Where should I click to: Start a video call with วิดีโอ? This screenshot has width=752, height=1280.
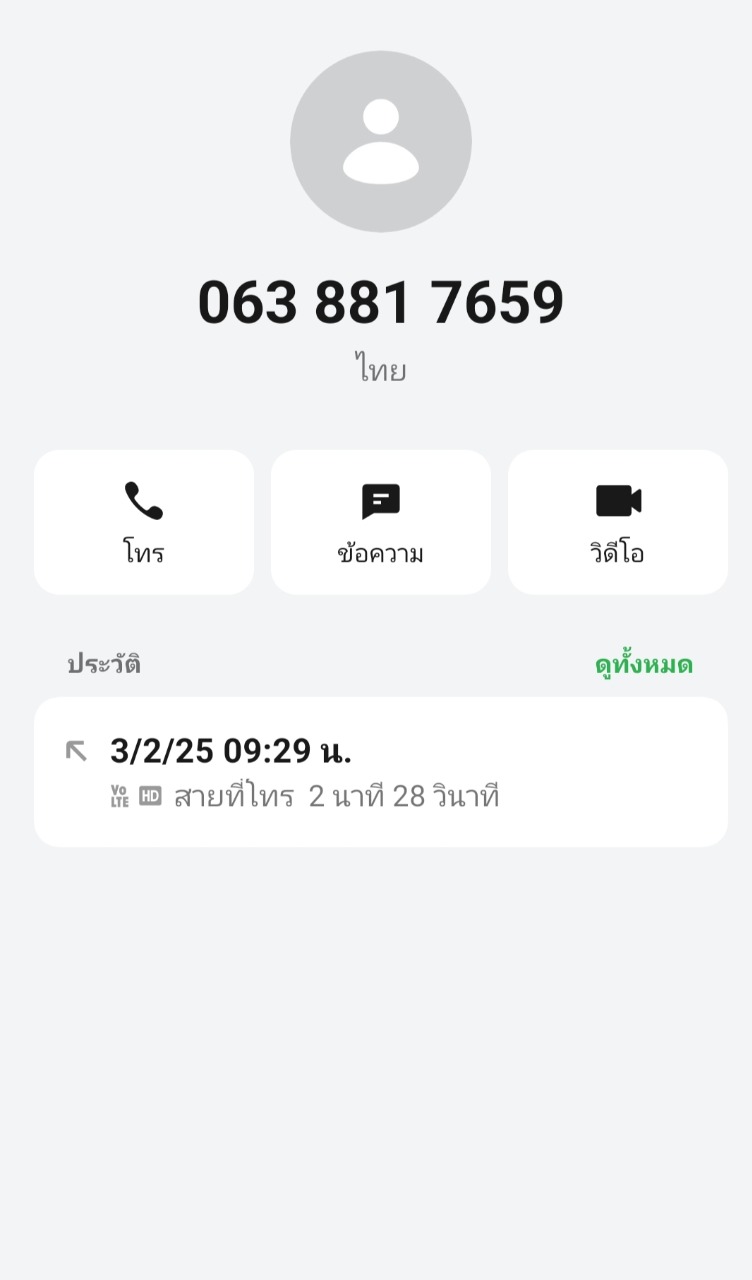pyautogui.click(x=617, y=522)
